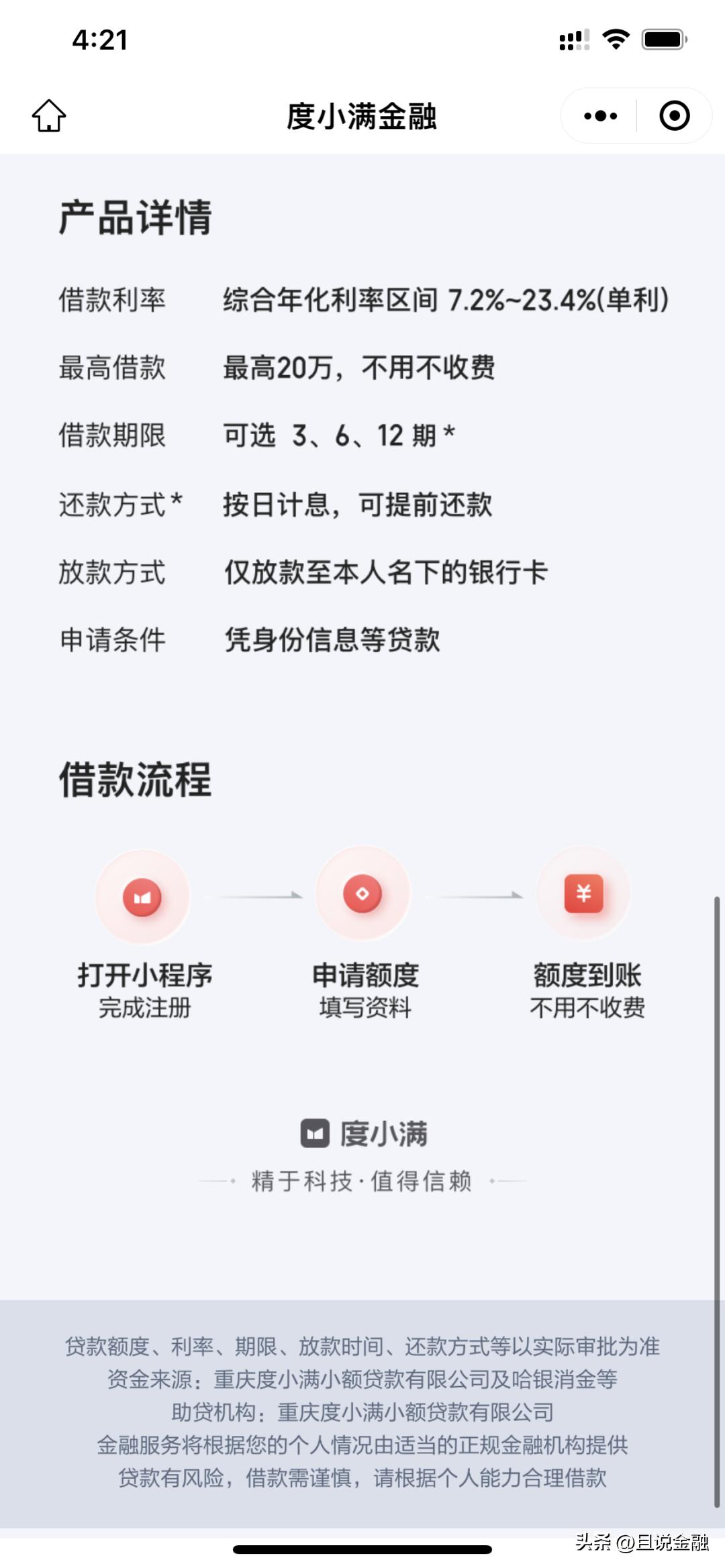The image size is (725, 1568).
Task: Tap the 度小满 brand logo icon
Action: 316,1134
